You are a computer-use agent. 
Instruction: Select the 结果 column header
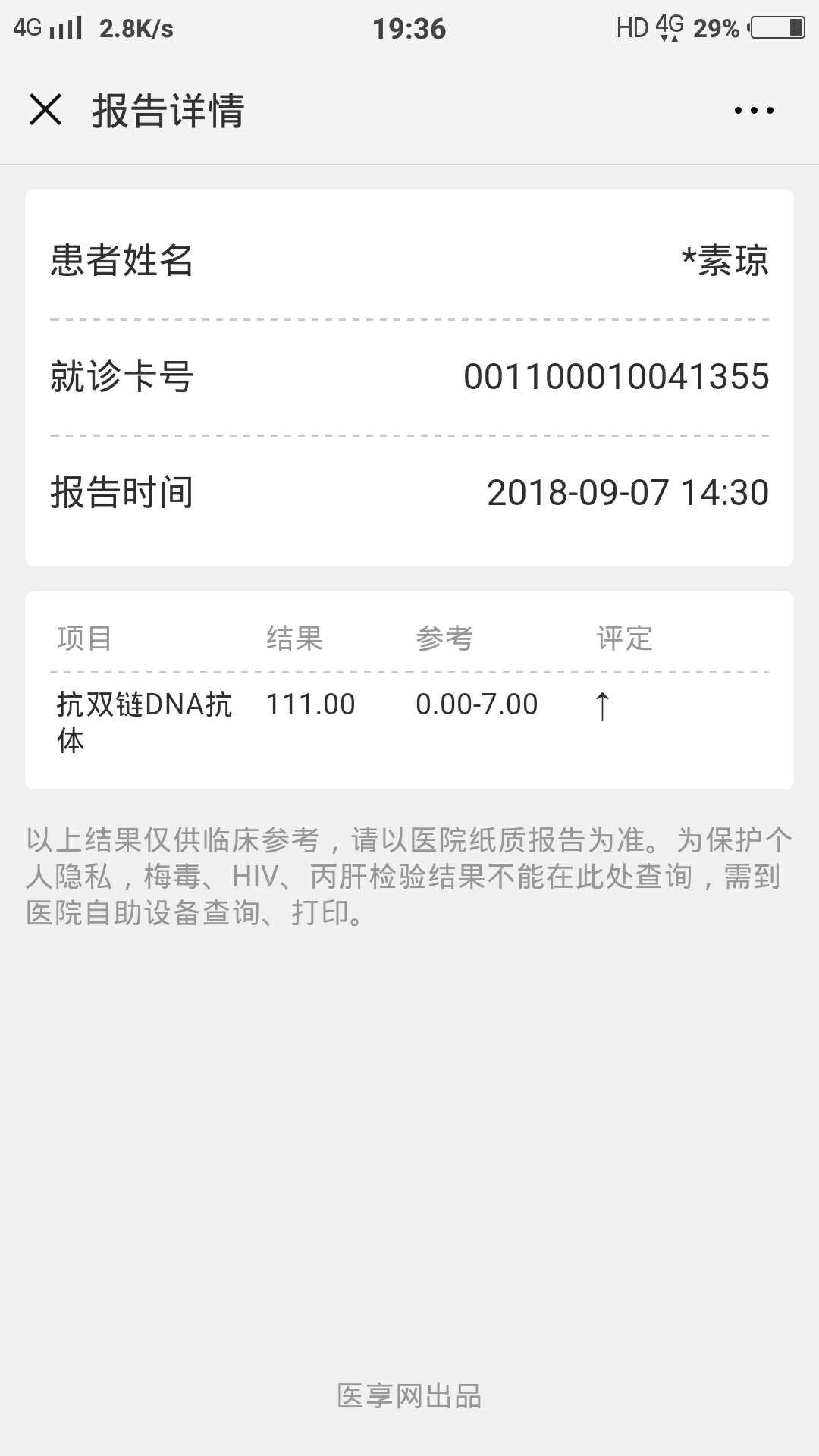tap(293, 639)
